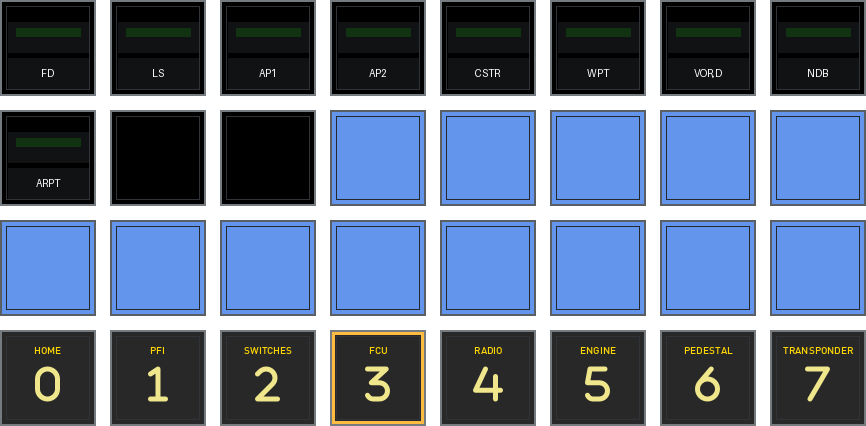The width and height of the screenshot is (866, 426).
Task: Toggle the NDB display button
Action: coord(818,48)
